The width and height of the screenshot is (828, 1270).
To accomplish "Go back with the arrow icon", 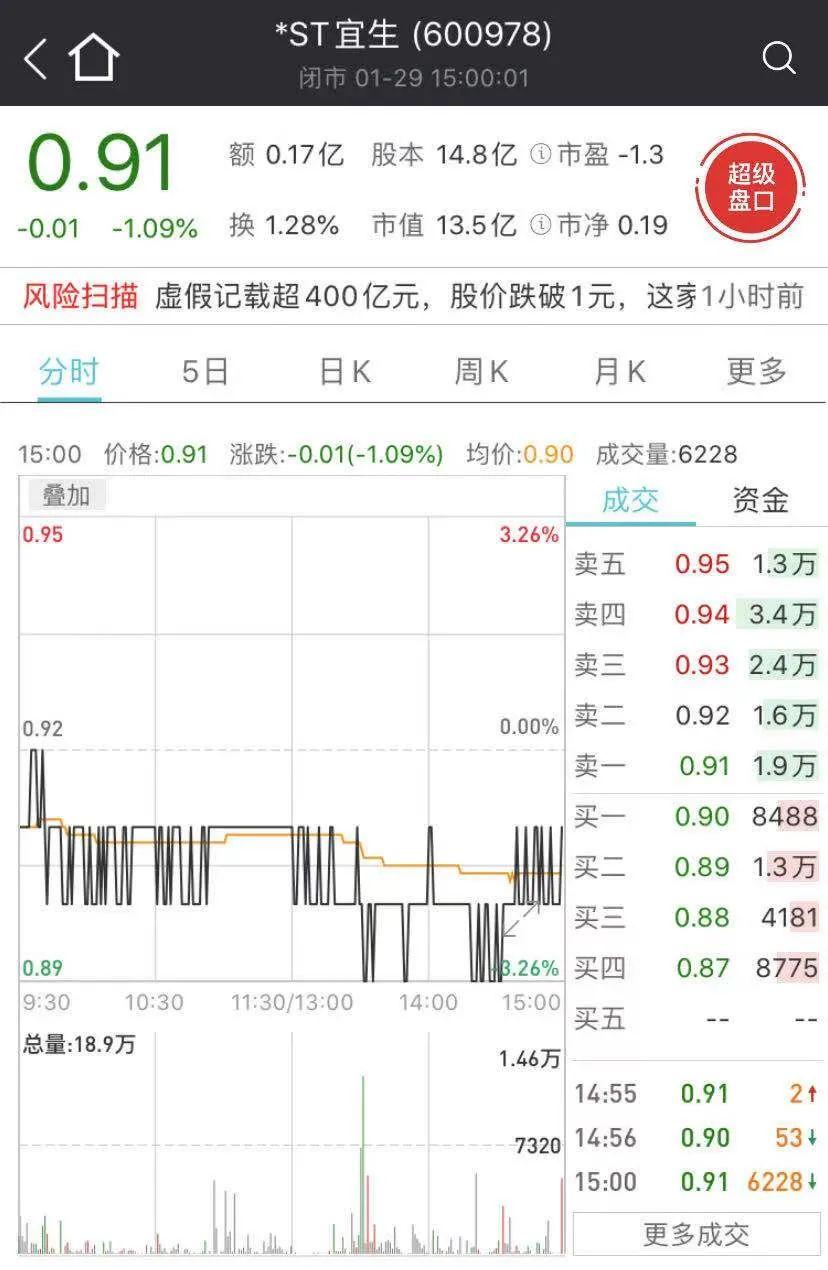I will pyautogui.click(x=35, y=58).
